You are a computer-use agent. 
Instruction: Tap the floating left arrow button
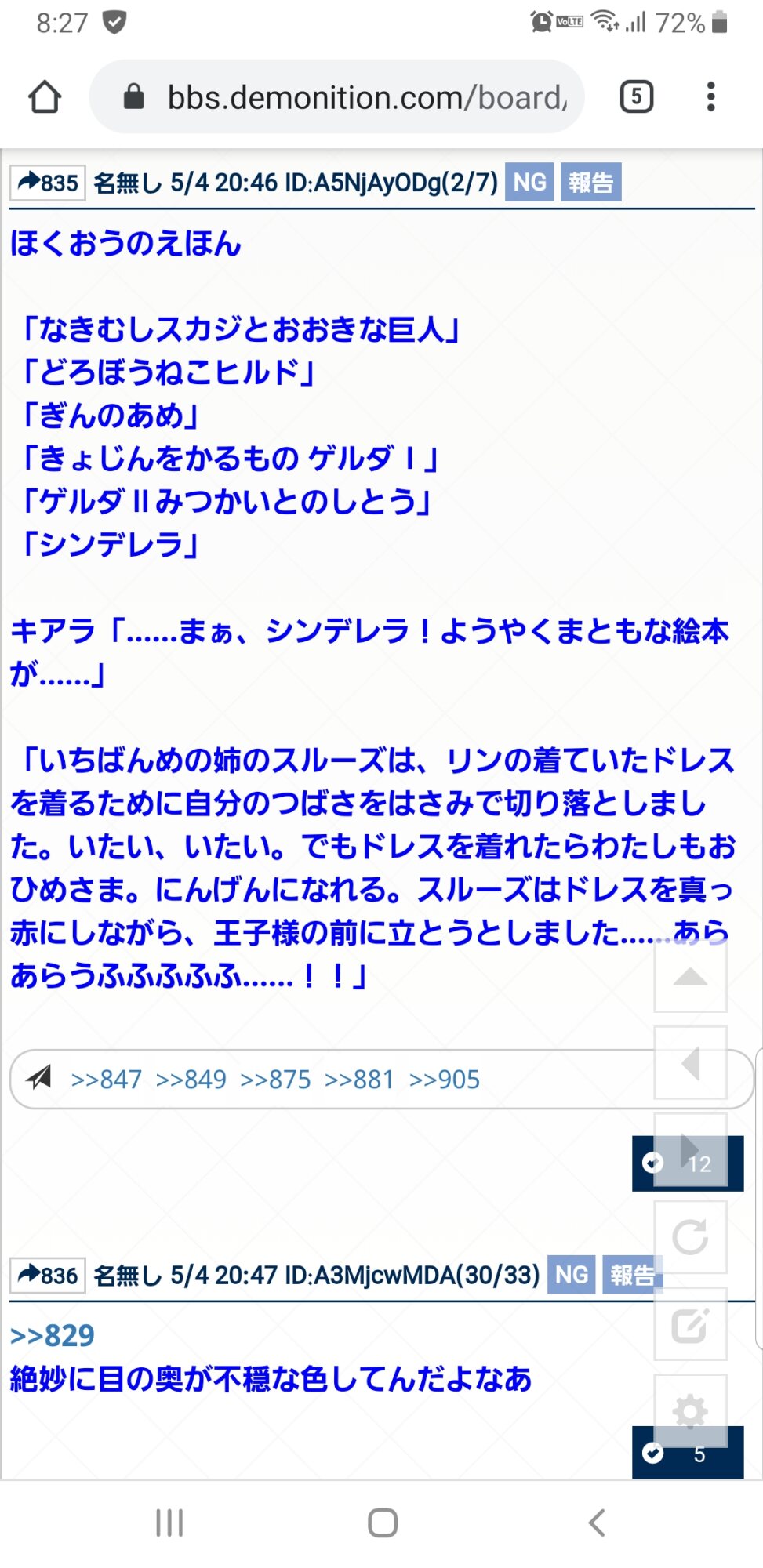click(690, 1063)
